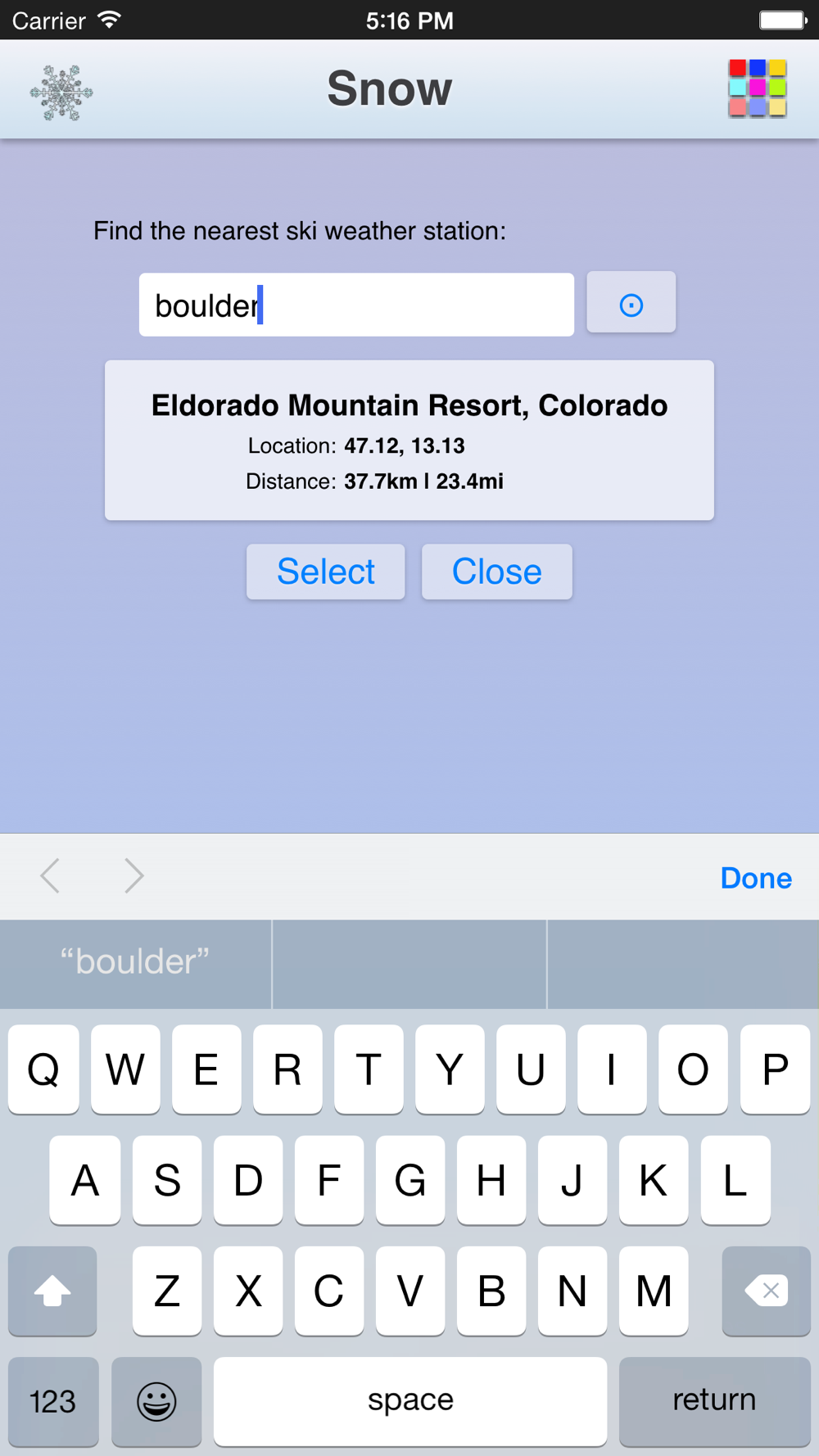Focus the ski station search field
This screenshot has width=819, height=1456.
tap(356, 305)
